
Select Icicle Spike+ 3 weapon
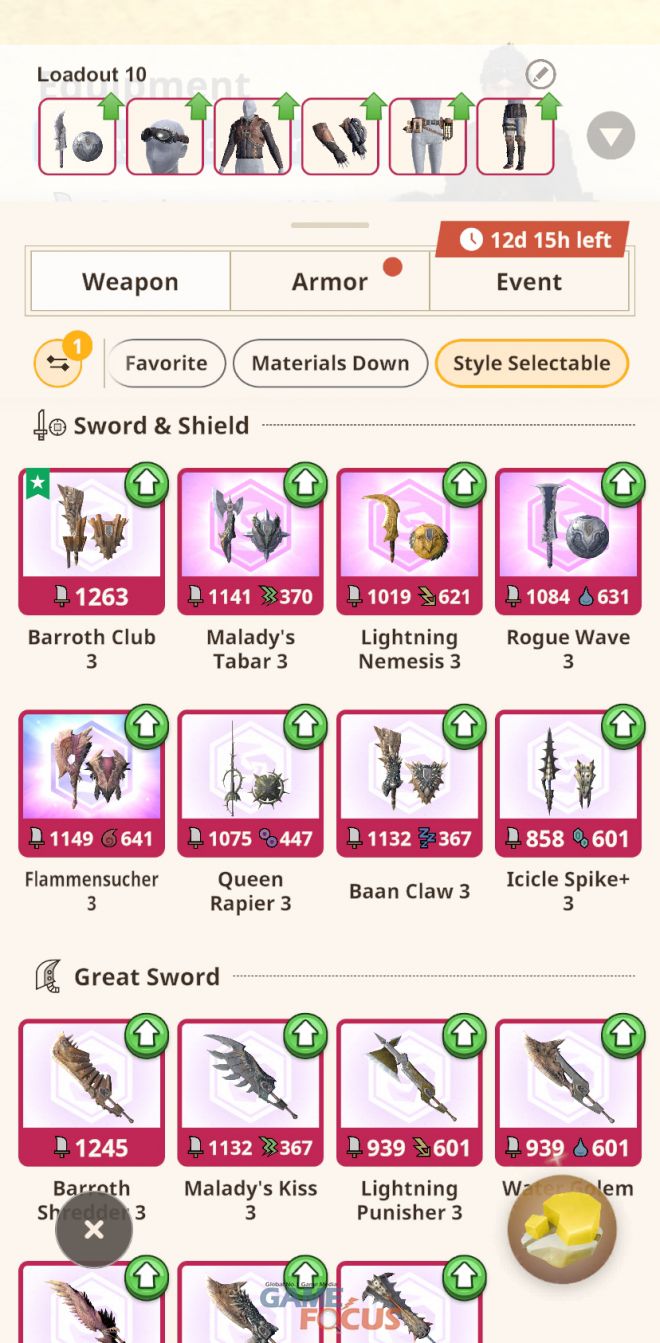(x=568, y=784)
